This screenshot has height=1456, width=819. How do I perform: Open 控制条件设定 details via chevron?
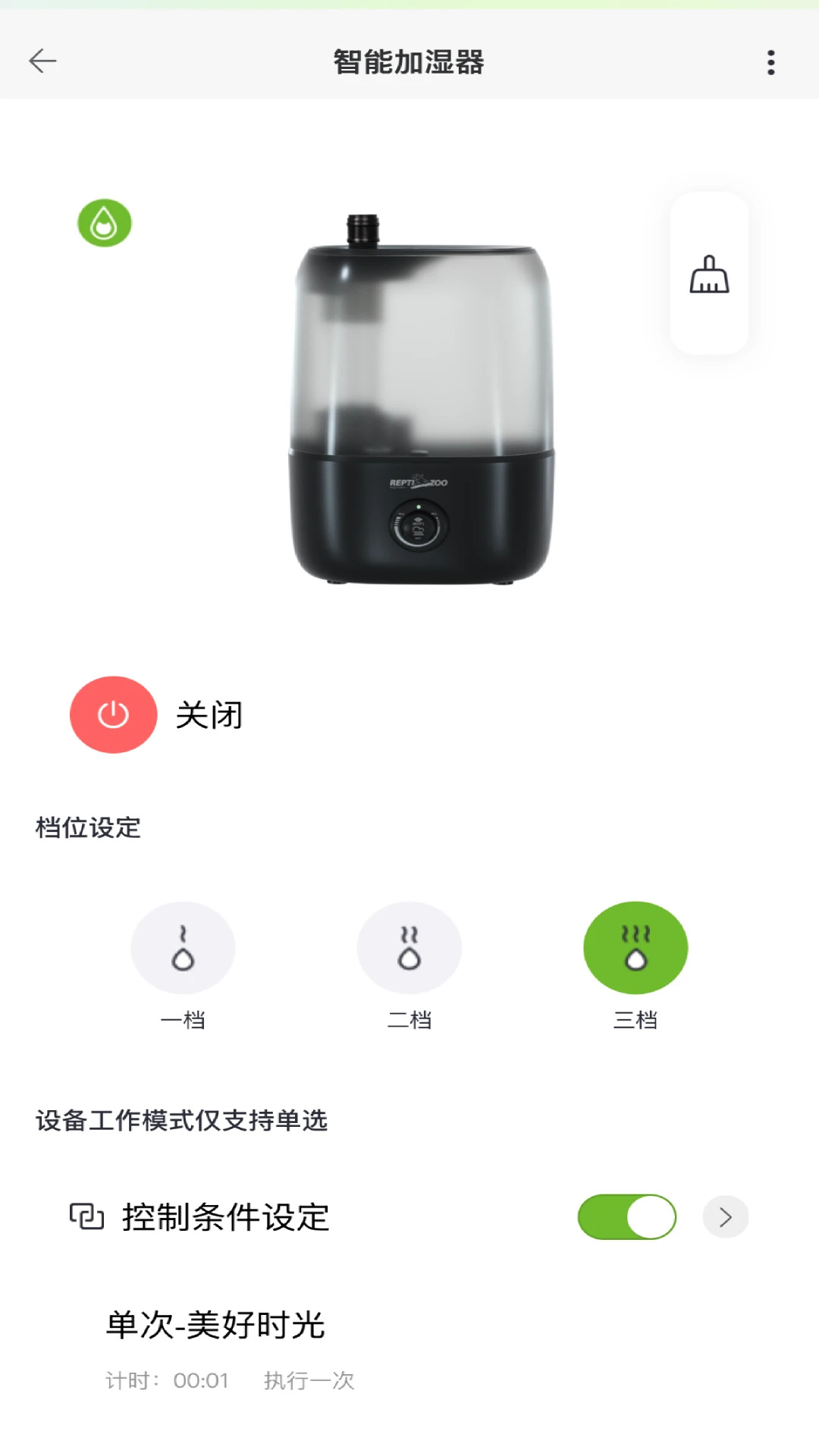(x=726, y=1217)
